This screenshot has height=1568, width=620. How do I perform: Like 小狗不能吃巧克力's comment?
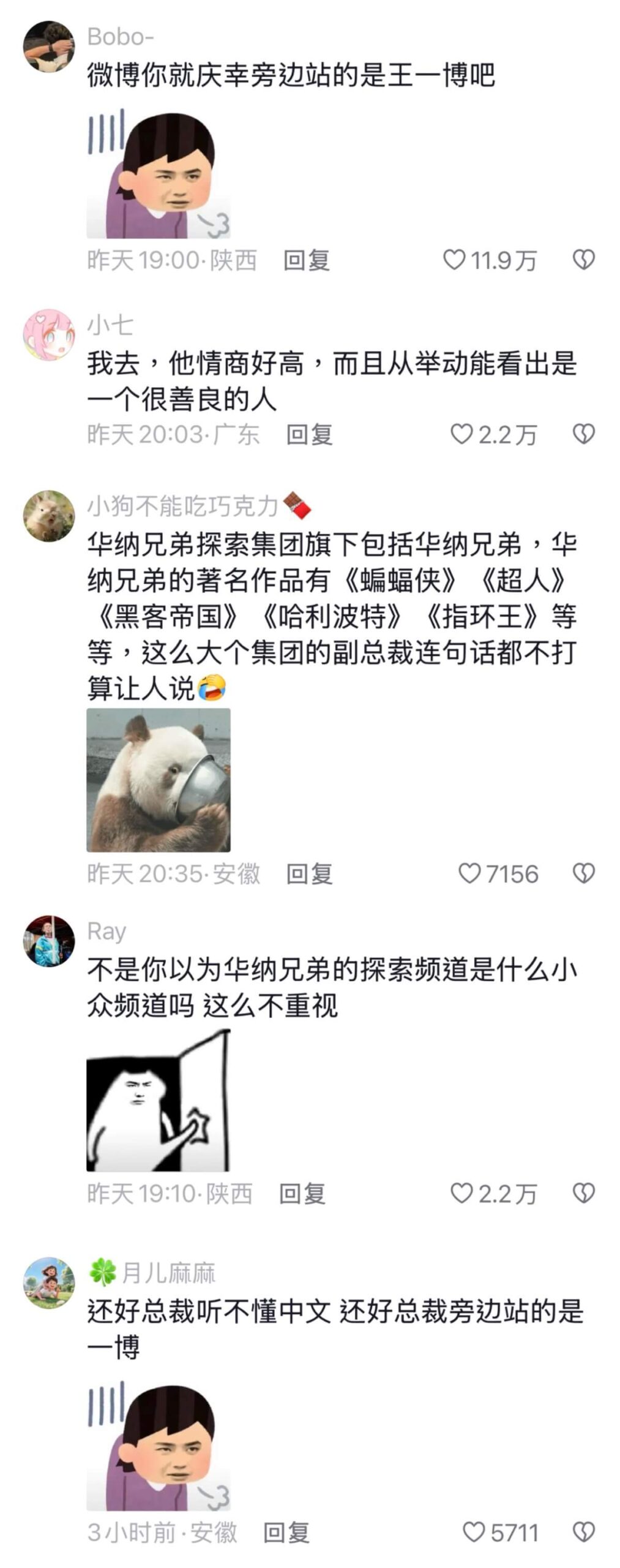[x=469, y=873]
